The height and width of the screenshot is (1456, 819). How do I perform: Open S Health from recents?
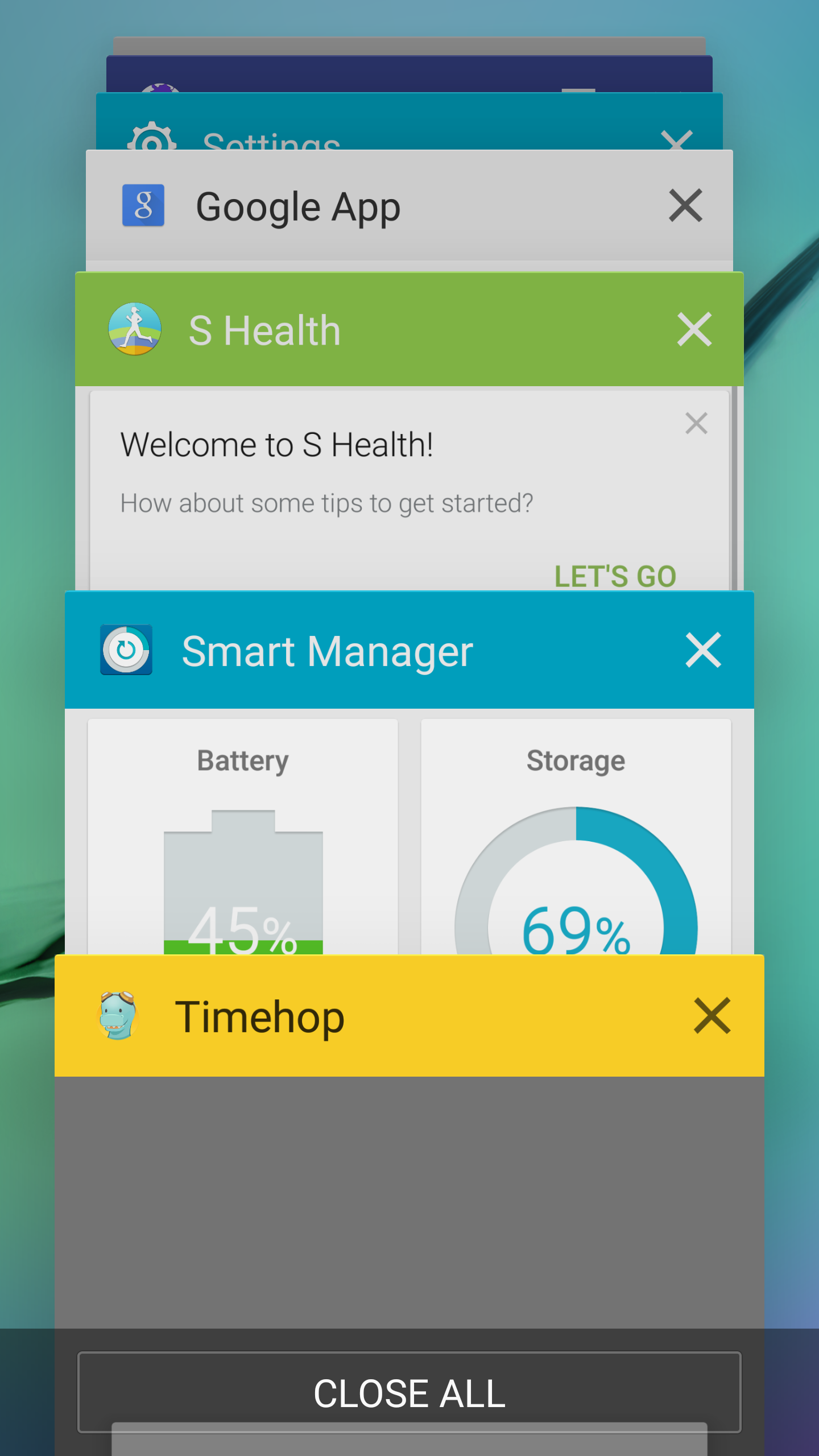click(x=409, y=432)
